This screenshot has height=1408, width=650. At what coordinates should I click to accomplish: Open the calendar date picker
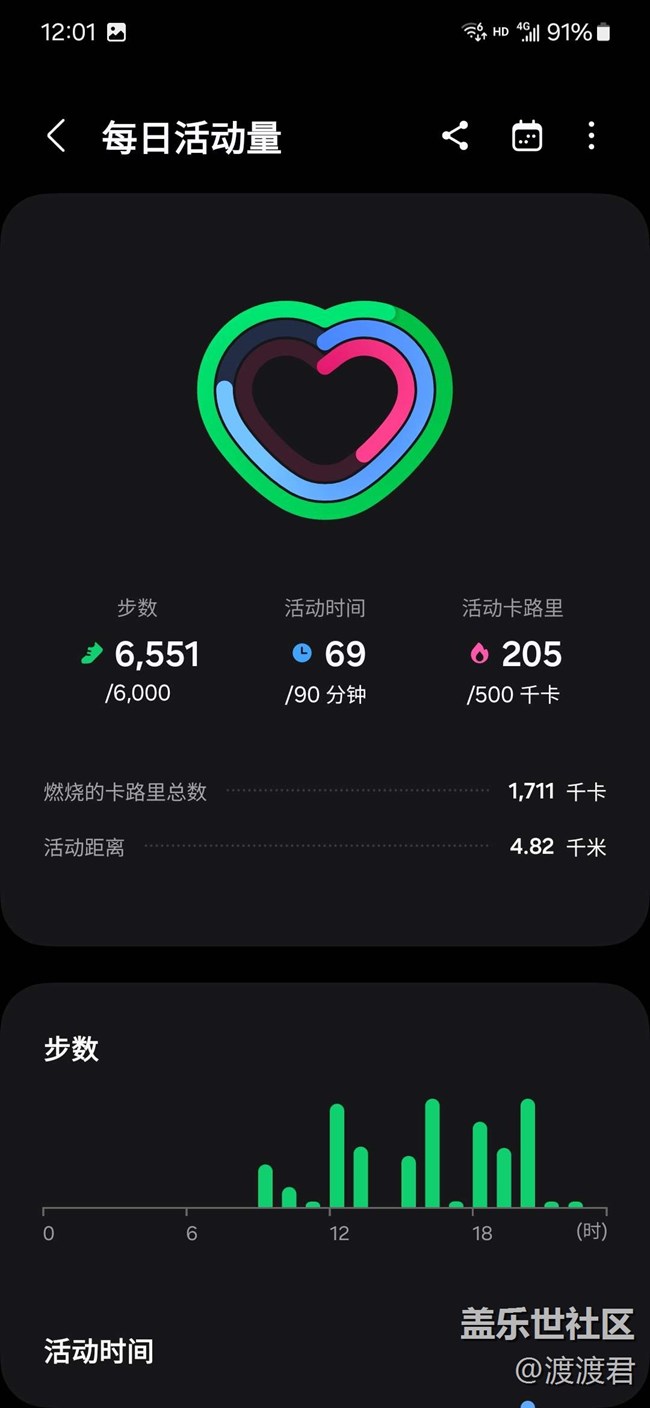click(x=527, y=136)
